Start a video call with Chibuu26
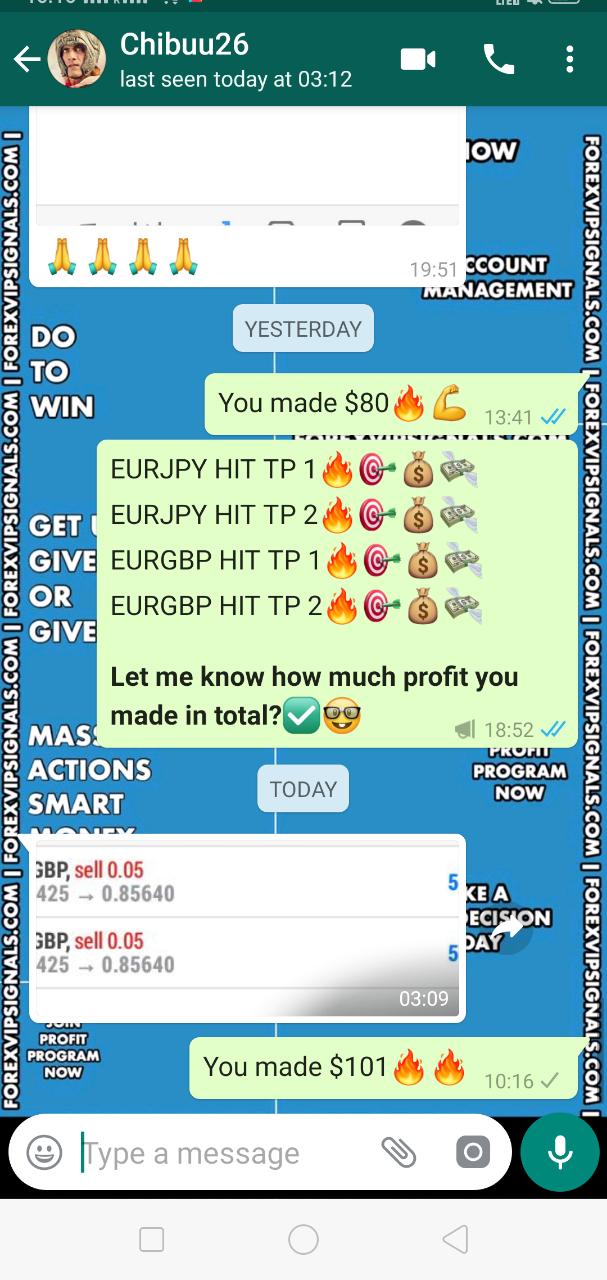 point(418,60)
